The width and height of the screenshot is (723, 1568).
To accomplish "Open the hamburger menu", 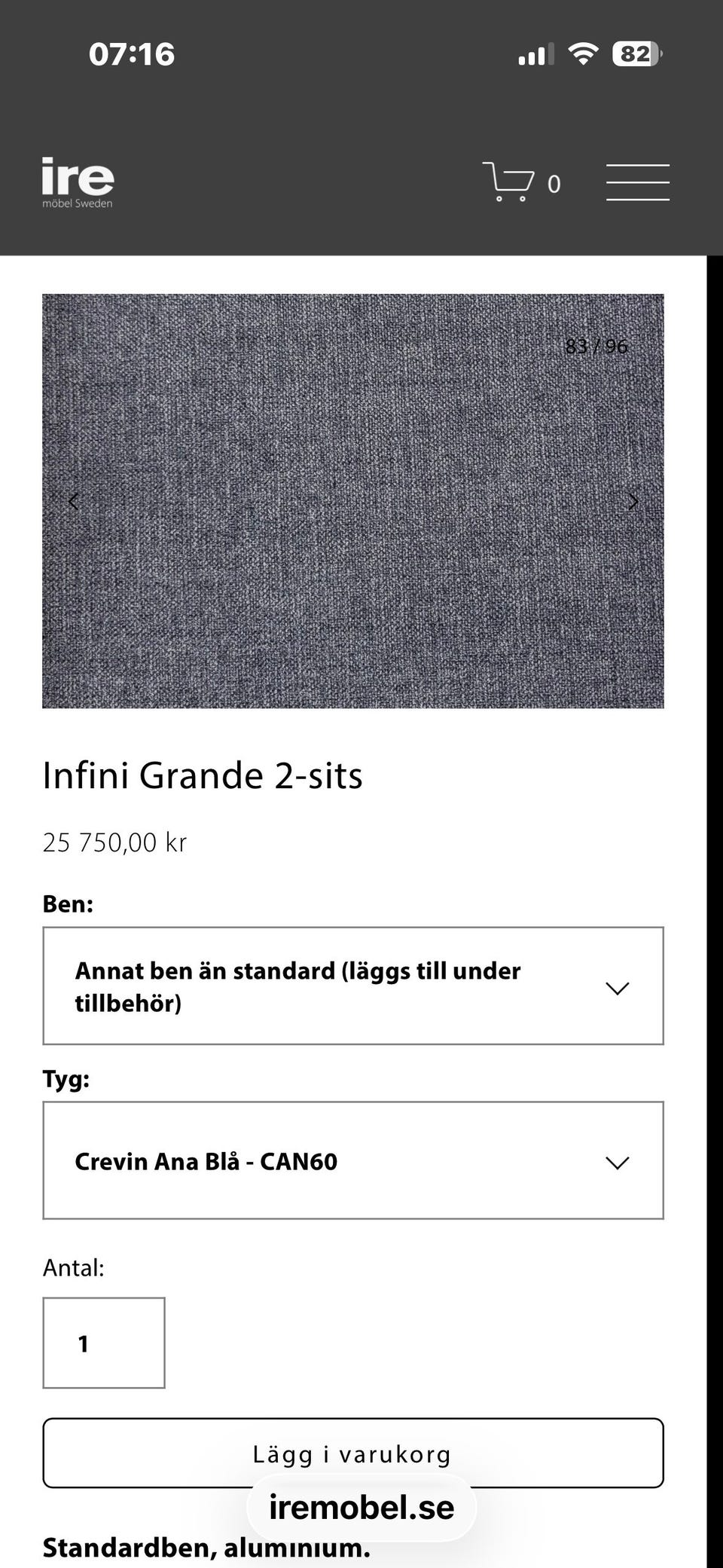I will tap(637, 182).
